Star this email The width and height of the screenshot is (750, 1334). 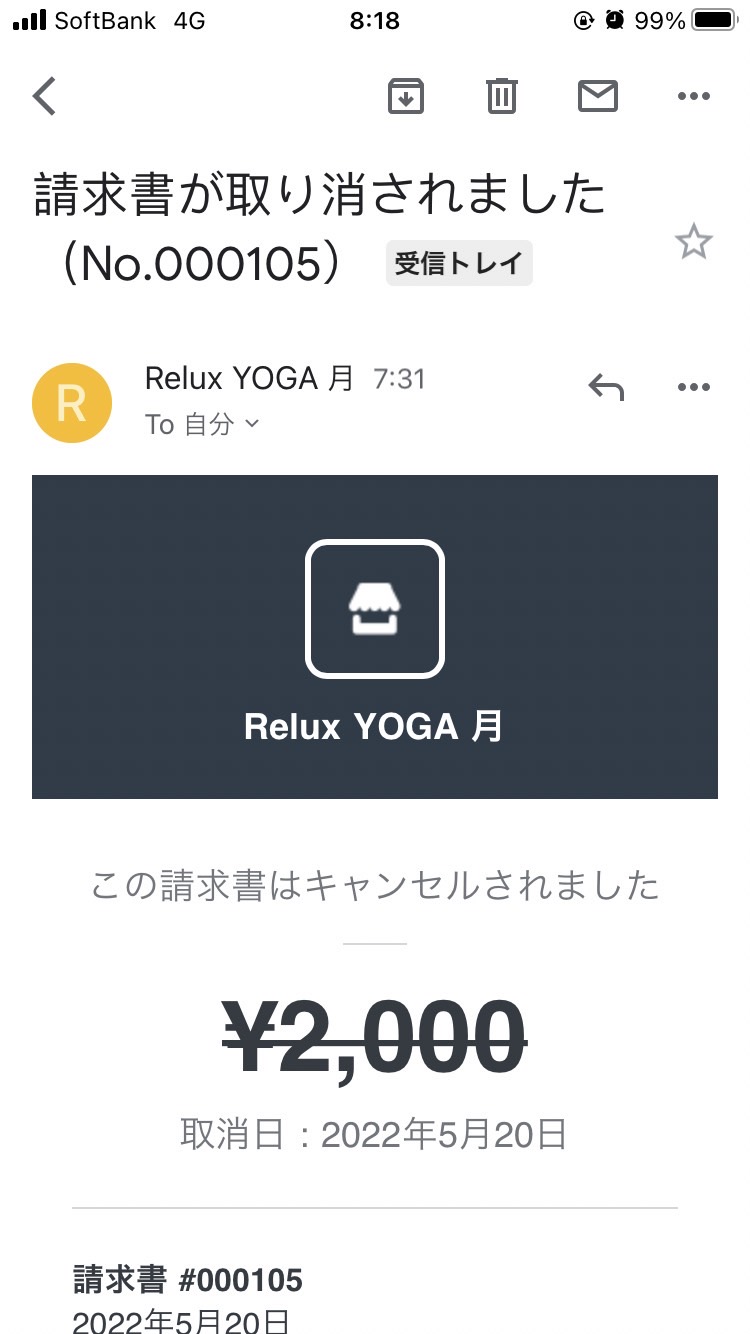coord(693,242)
